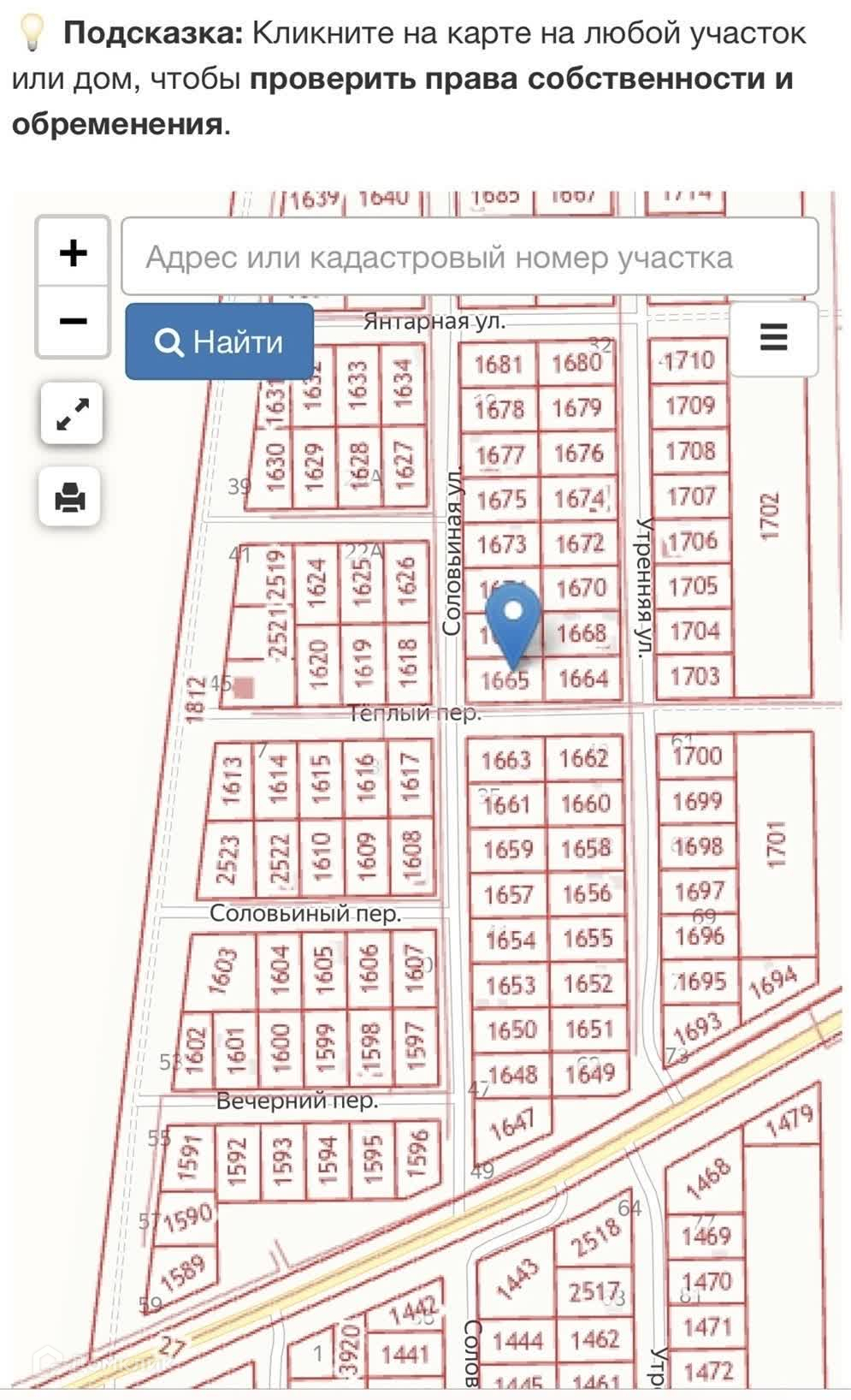
Task: Tap the address or cadastral number field
Action: coord(470,257)
